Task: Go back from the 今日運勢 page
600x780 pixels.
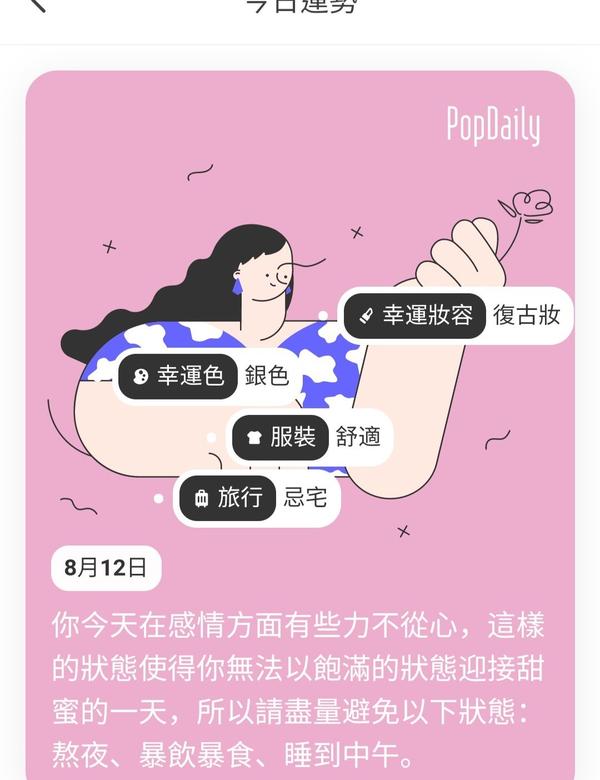Action: click(x=37, y=4)
